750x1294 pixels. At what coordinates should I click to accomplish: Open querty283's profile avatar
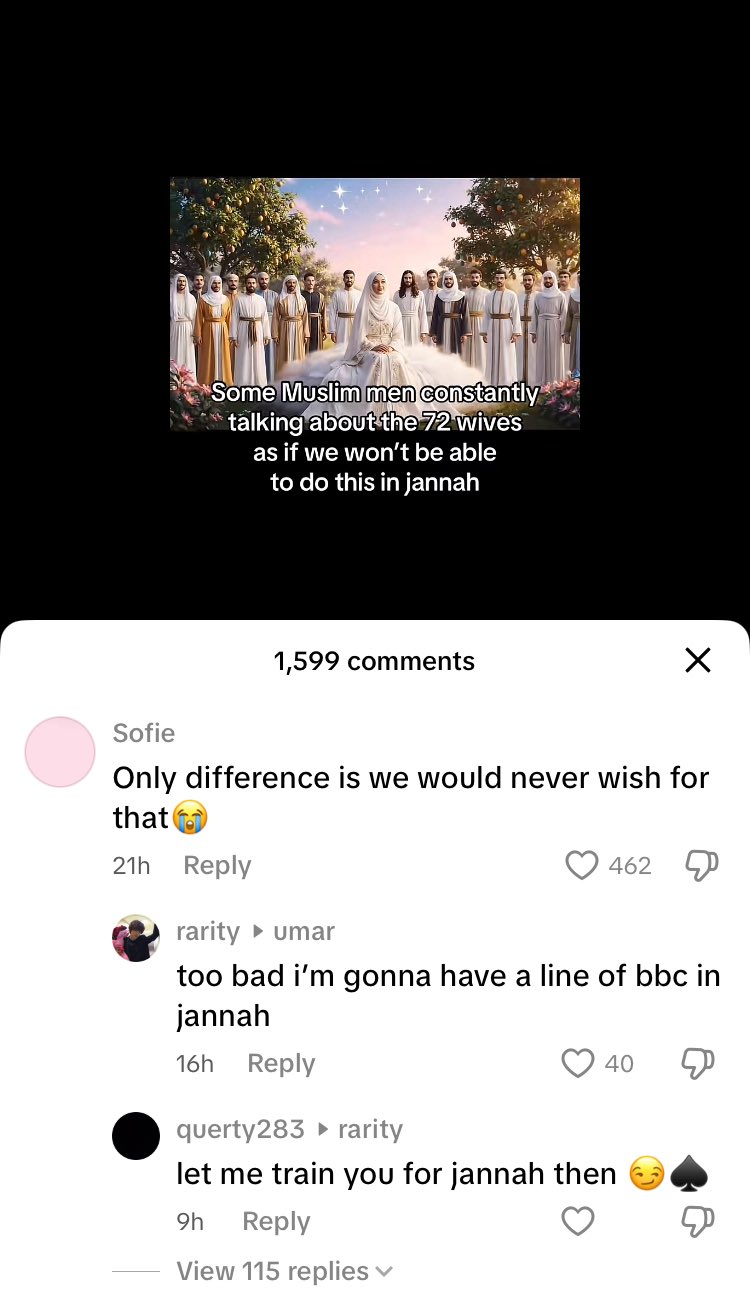pos(136,1136)
